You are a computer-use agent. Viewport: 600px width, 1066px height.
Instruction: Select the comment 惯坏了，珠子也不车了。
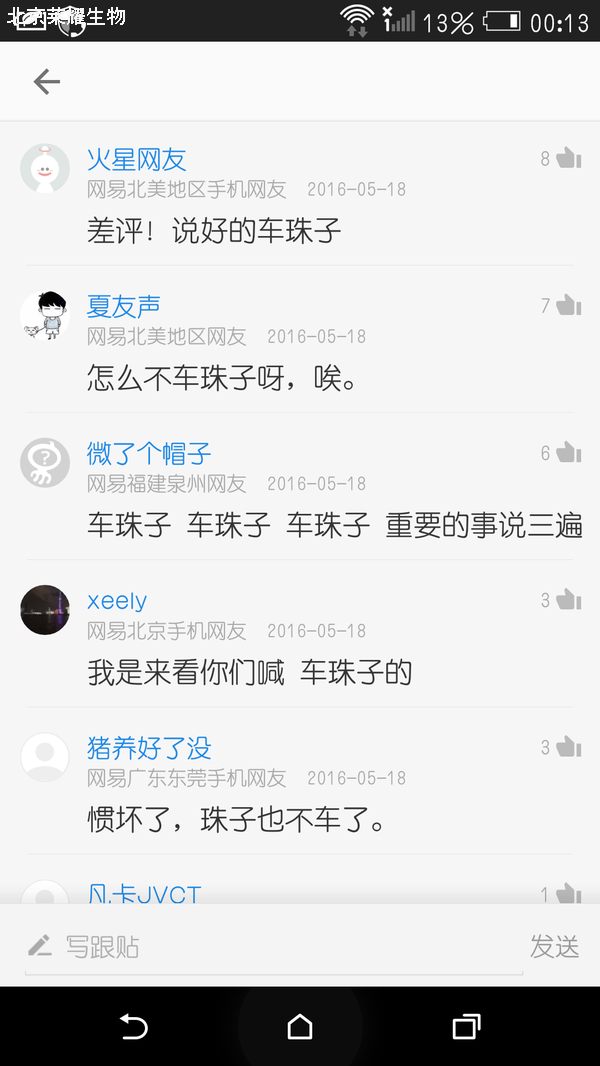coord(236,821)
